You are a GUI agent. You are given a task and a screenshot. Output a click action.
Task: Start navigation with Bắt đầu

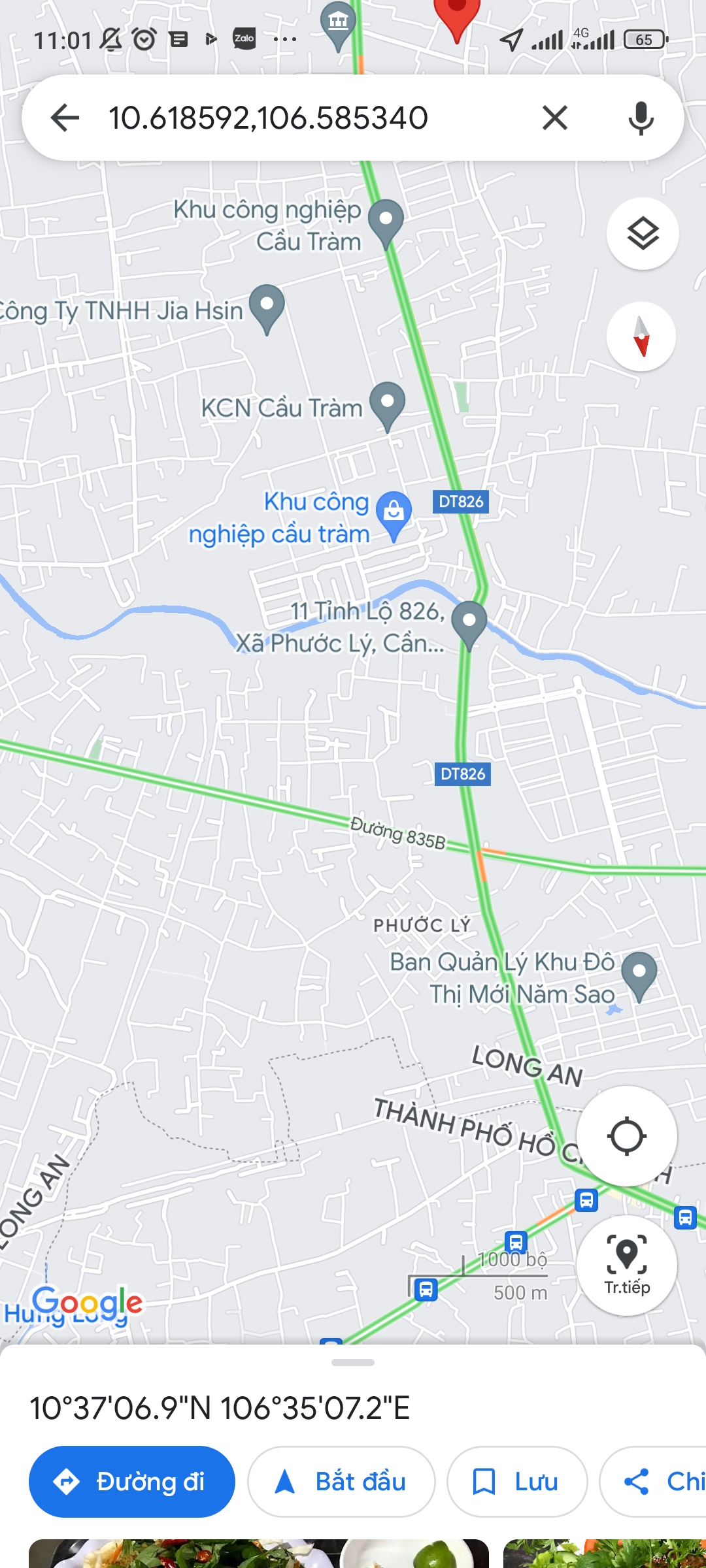pyautogui.click(x=341, y=1481)
